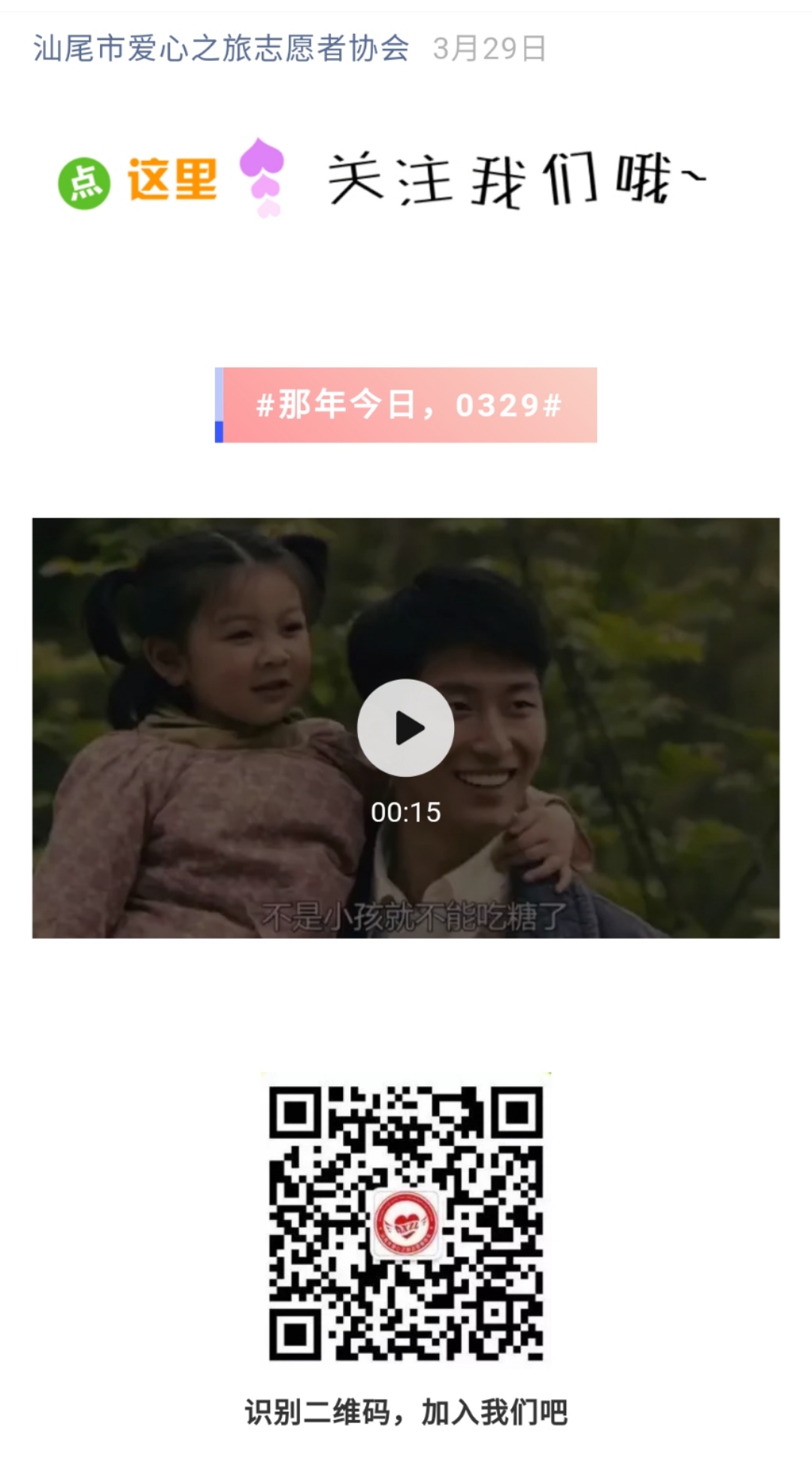Open 汕尾市爱心之旅志愿者协会 account page
Image resolution: width=812 pixels, height=1472 pixels.
[221, 49]
